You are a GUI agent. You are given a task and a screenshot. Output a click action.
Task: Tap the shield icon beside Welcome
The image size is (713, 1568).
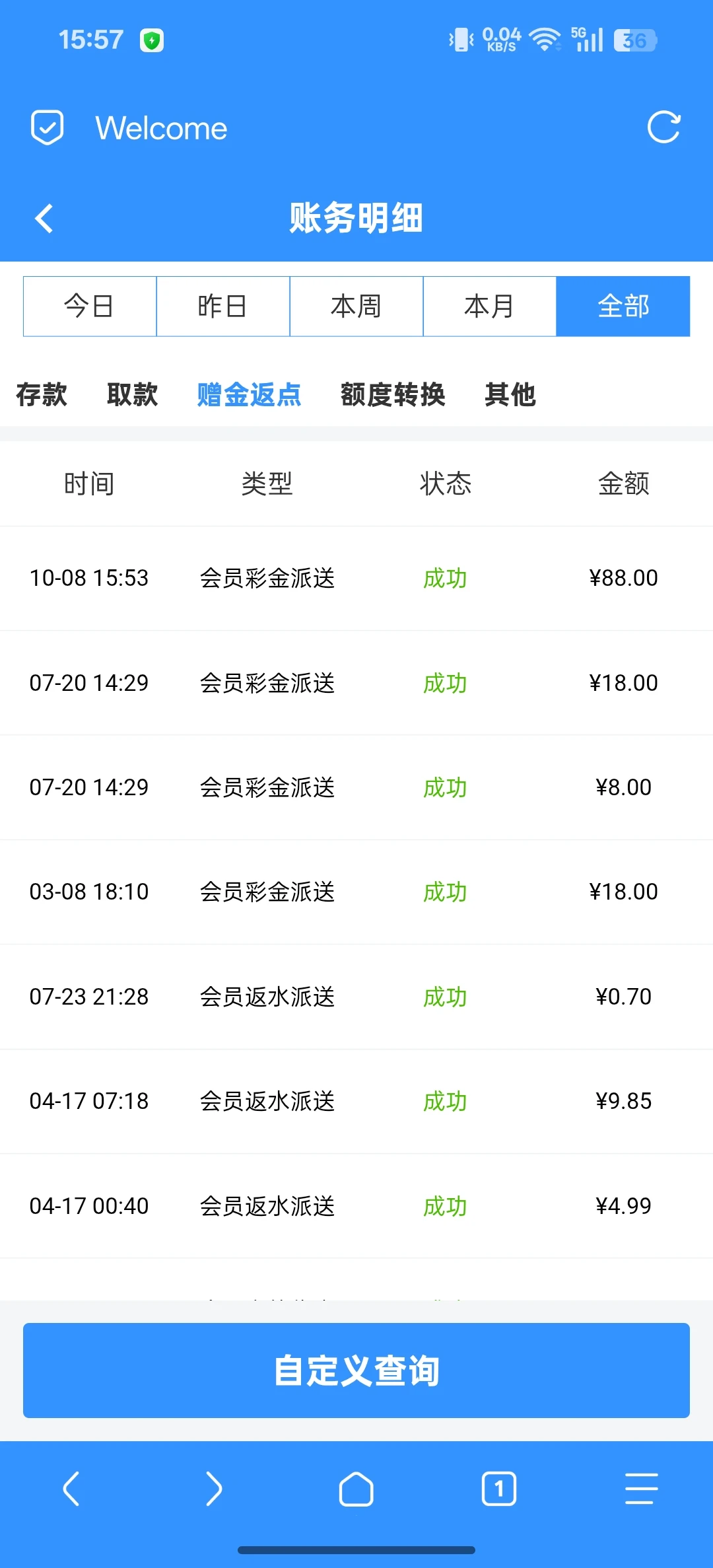pyautogui.click(x=48, y=127)
